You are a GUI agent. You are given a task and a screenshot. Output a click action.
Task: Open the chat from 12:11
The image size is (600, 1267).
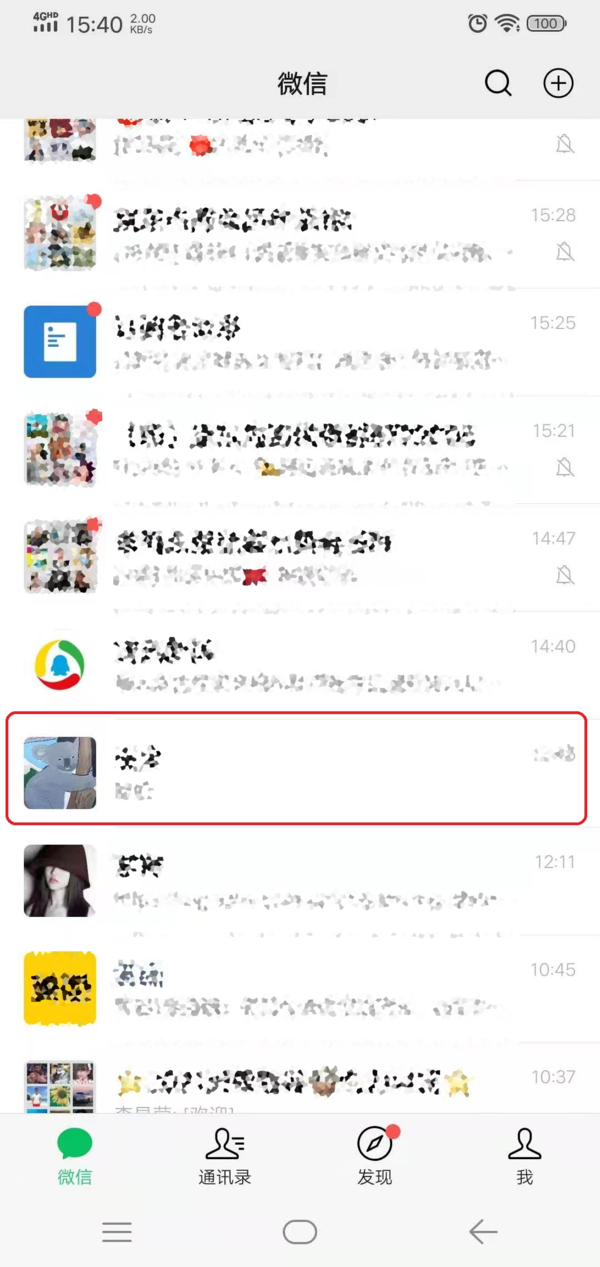click(x=300, y=880)
